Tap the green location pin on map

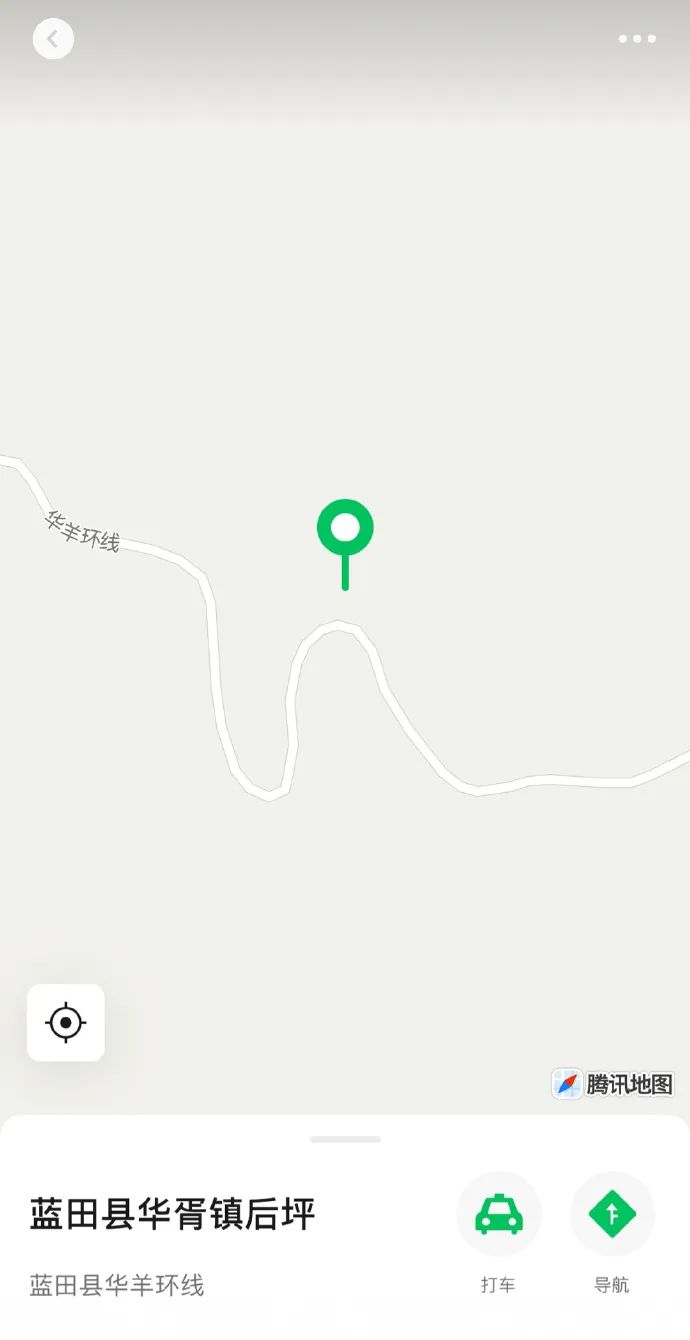click(345, 528)
